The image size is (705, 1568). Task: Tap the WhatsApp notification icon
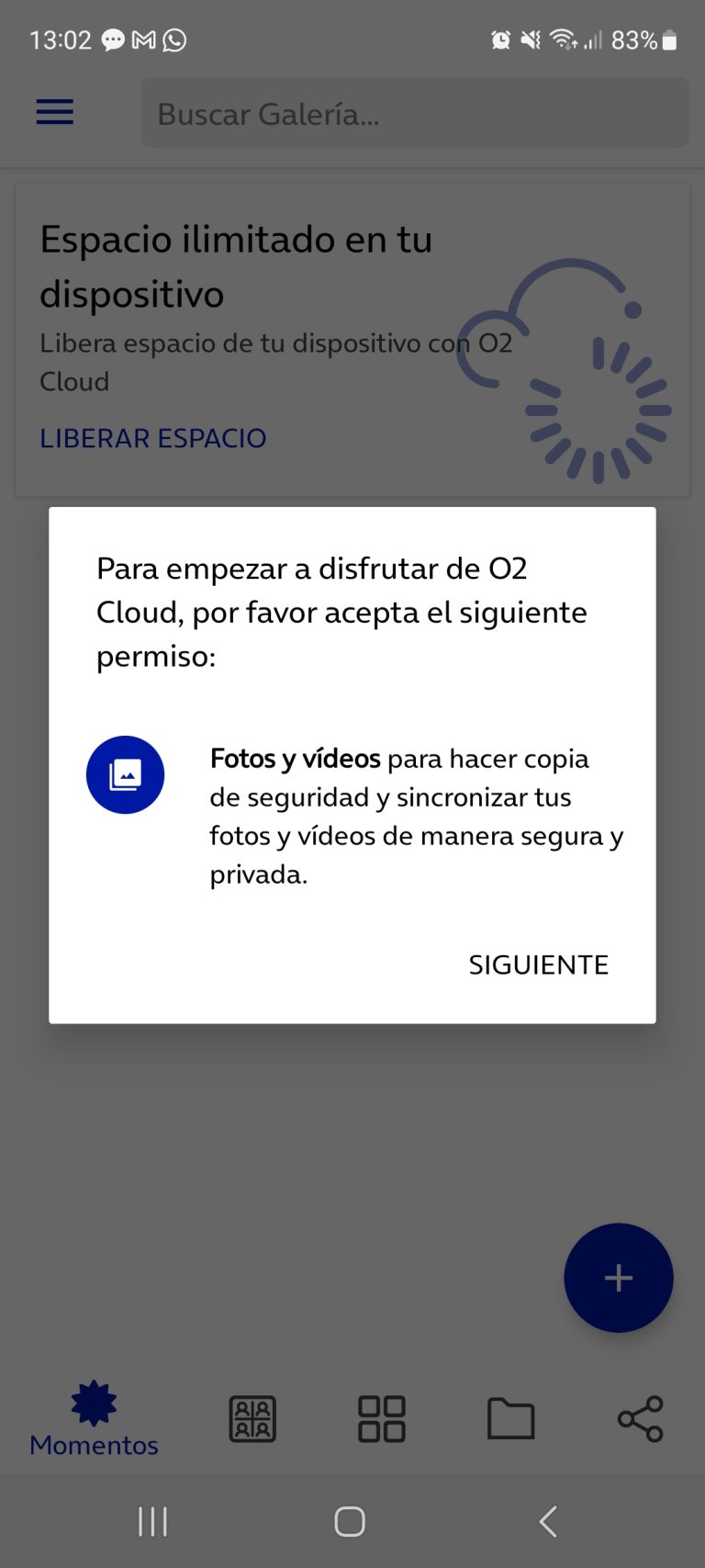point(174,40)
